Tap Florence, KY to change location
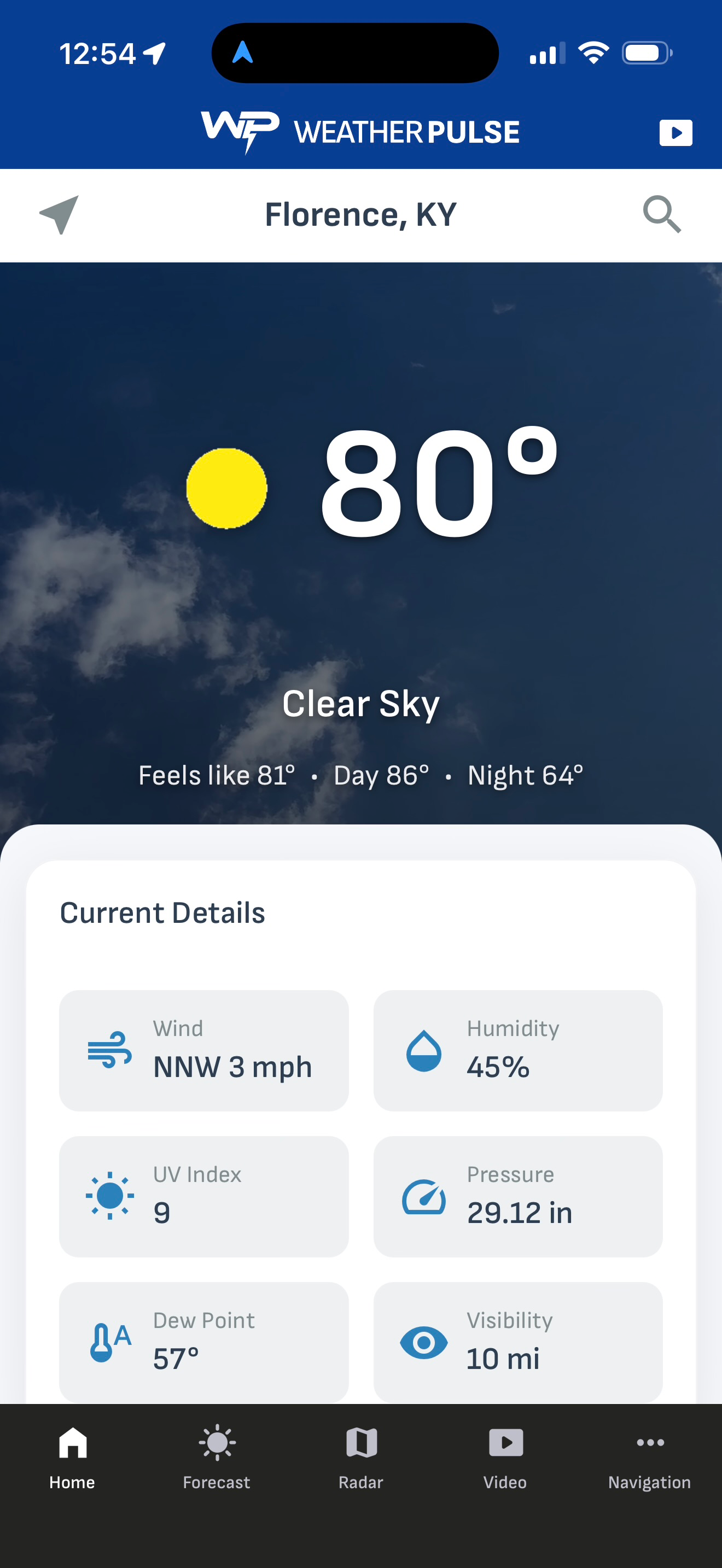The image size is (722, 1568). click(360, 214)
